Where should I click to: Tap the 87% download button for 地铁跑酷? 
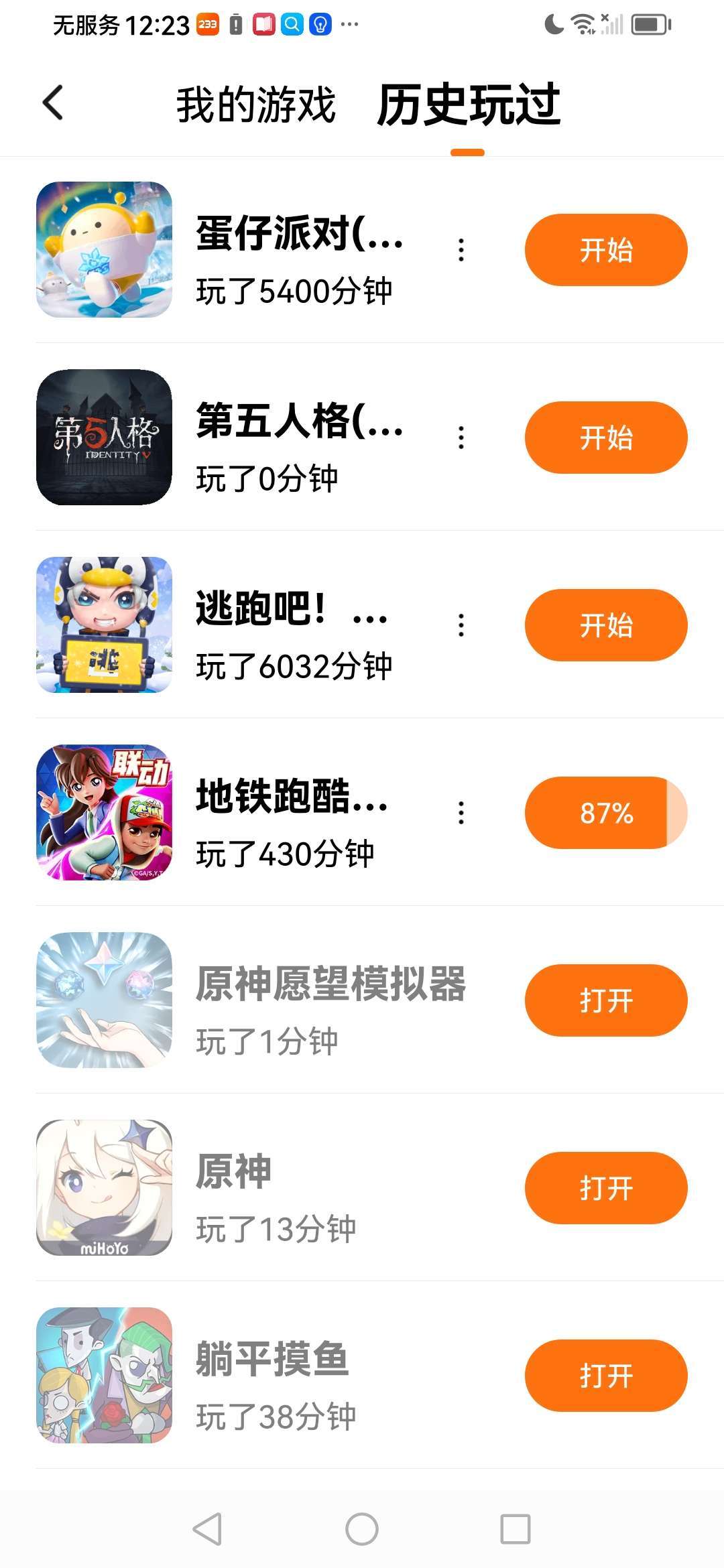[x=605, y=813]
